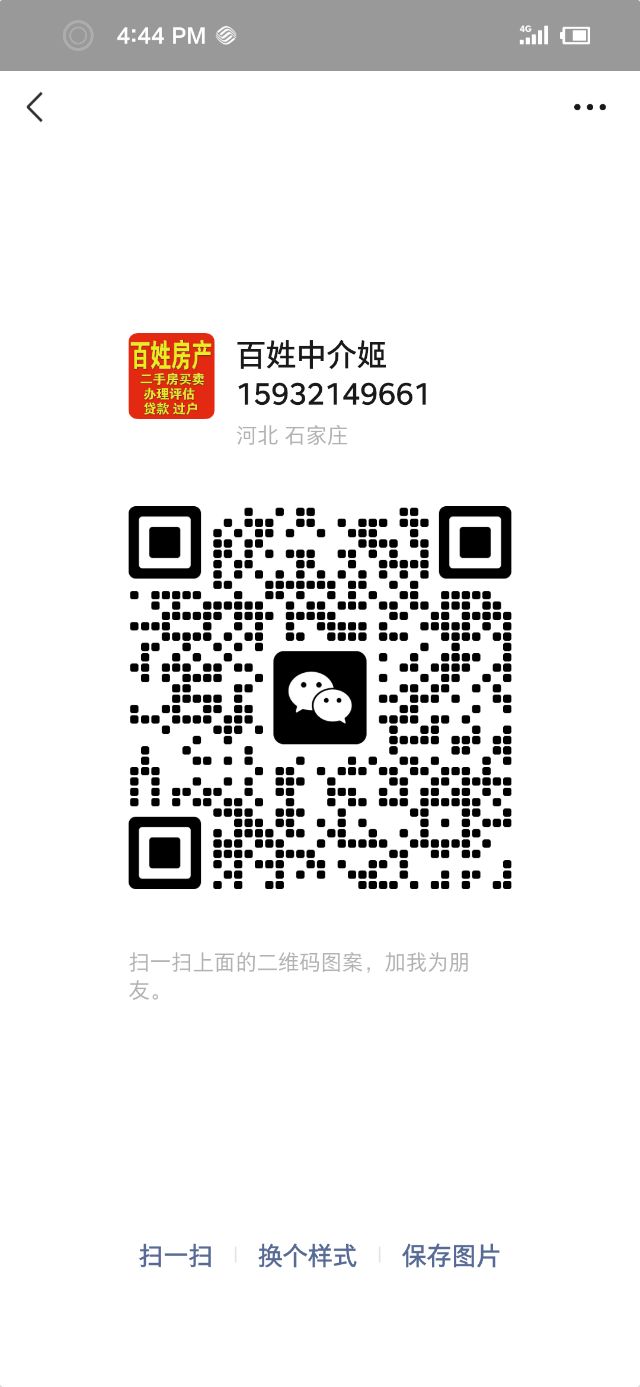Select 换个样式 to change QR style
The image size is (640, 1387).
(307, 1256)
